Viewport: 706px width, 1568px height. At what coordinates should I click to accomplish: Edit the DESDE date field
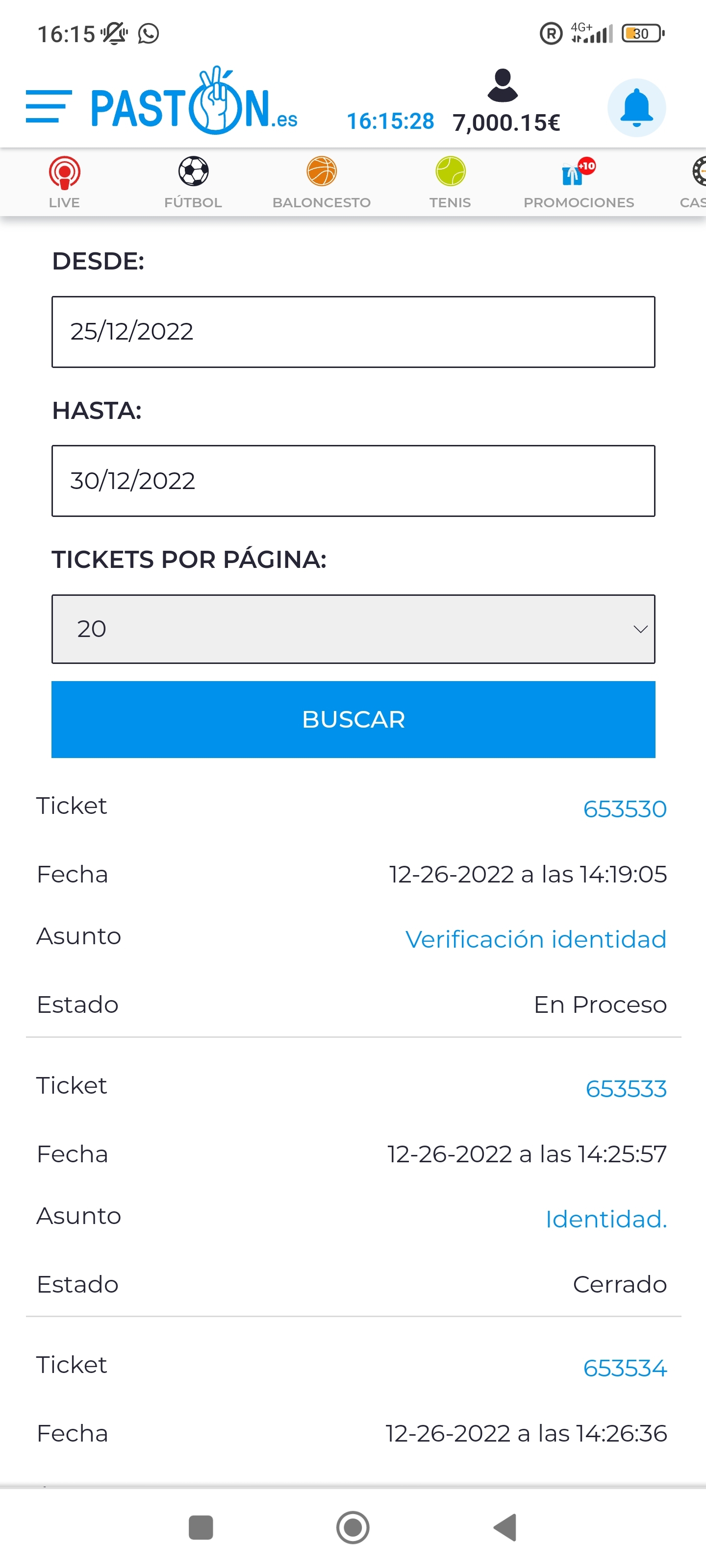353,332
